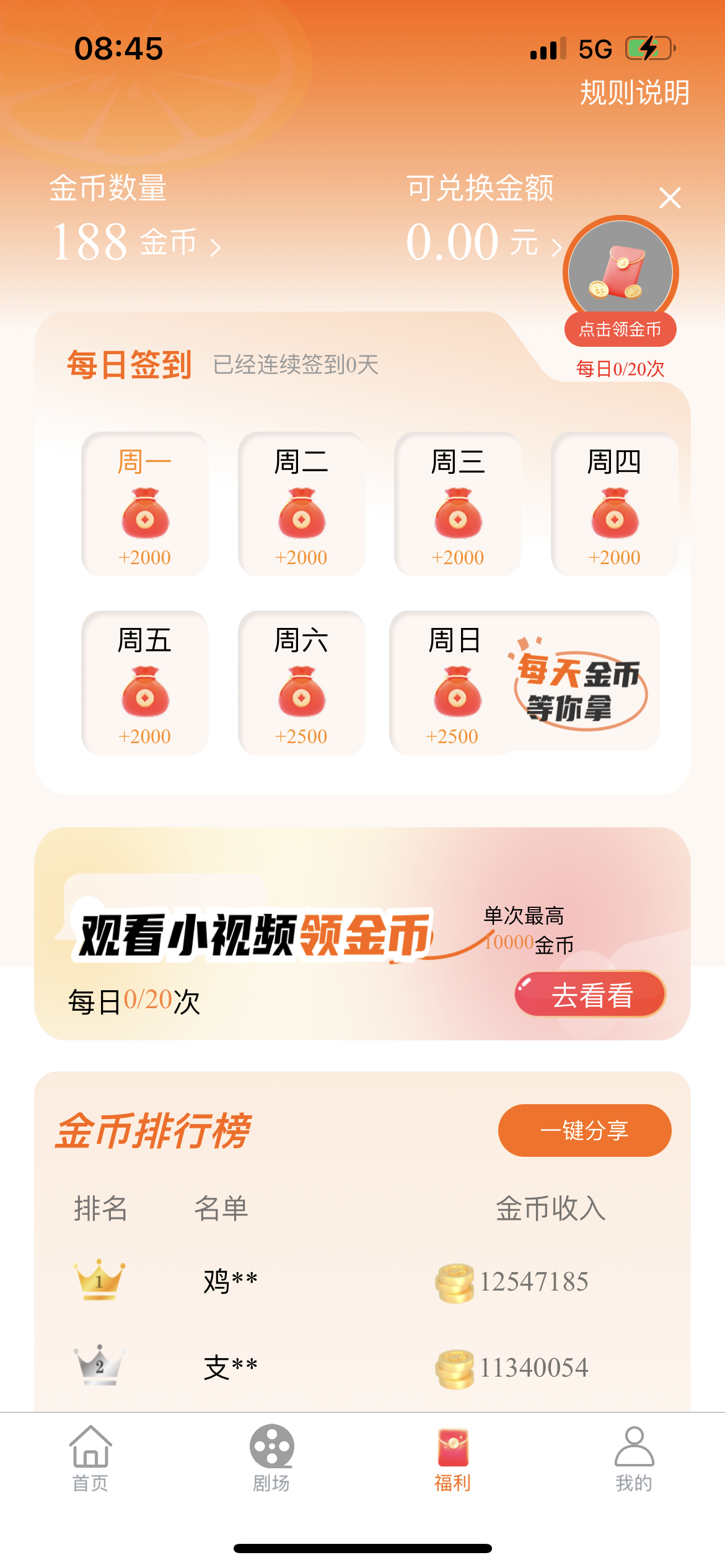725x1568 pixels.
Task: Tap 去看看 to watch videos
Action: pos(591,993)
